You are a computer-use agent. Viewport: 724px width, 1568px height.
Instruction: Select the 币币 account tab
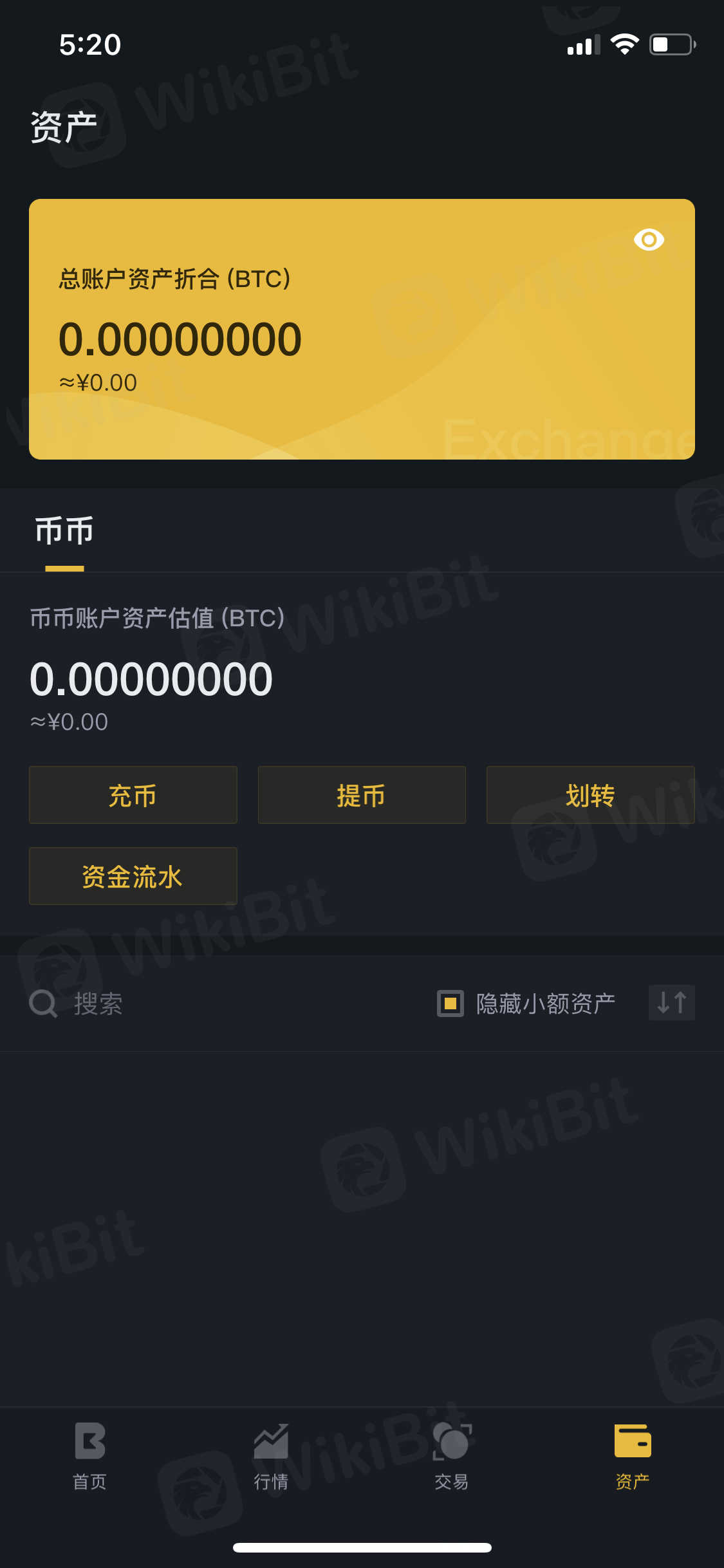[x=64, y=532]
